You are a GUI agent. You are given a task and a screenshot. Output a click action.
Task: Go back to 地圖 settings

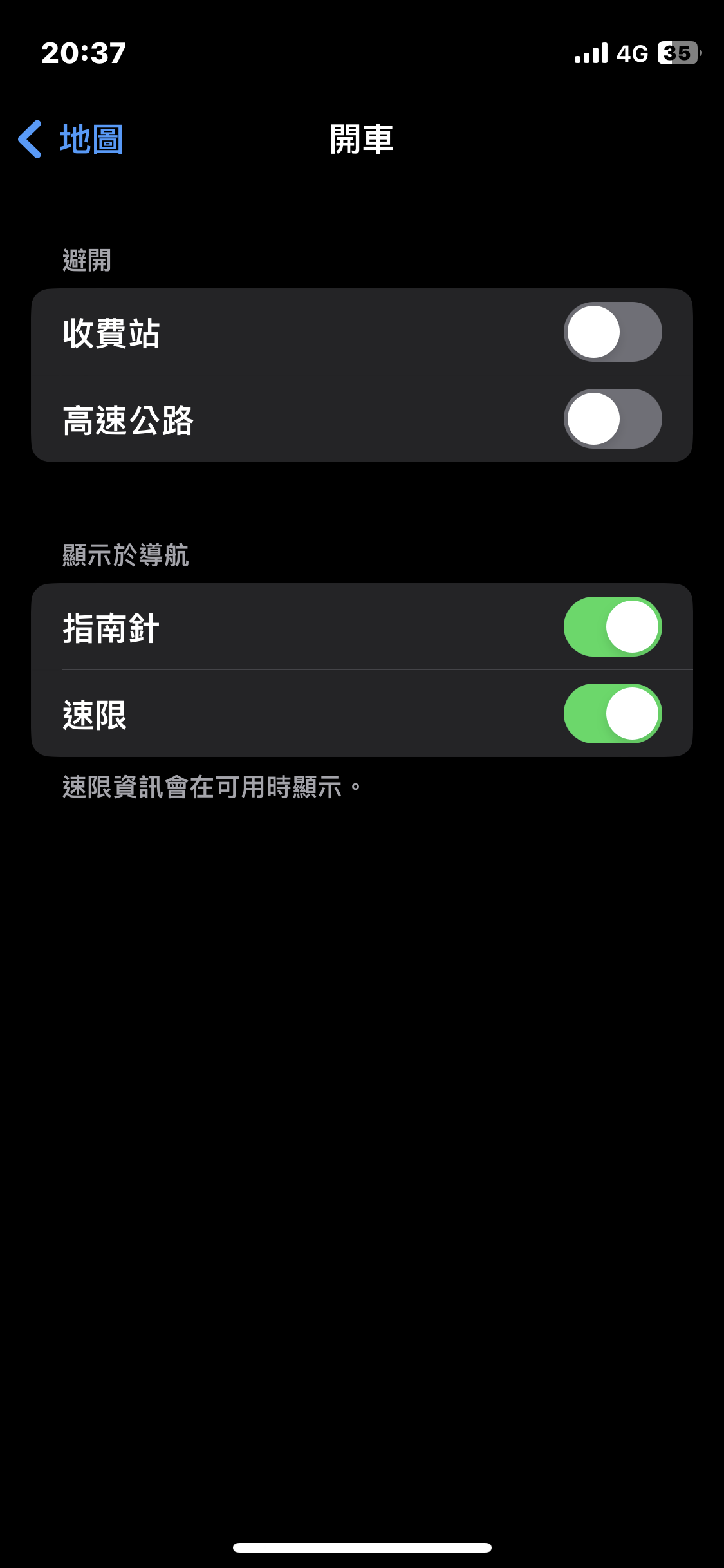[71, 139]
